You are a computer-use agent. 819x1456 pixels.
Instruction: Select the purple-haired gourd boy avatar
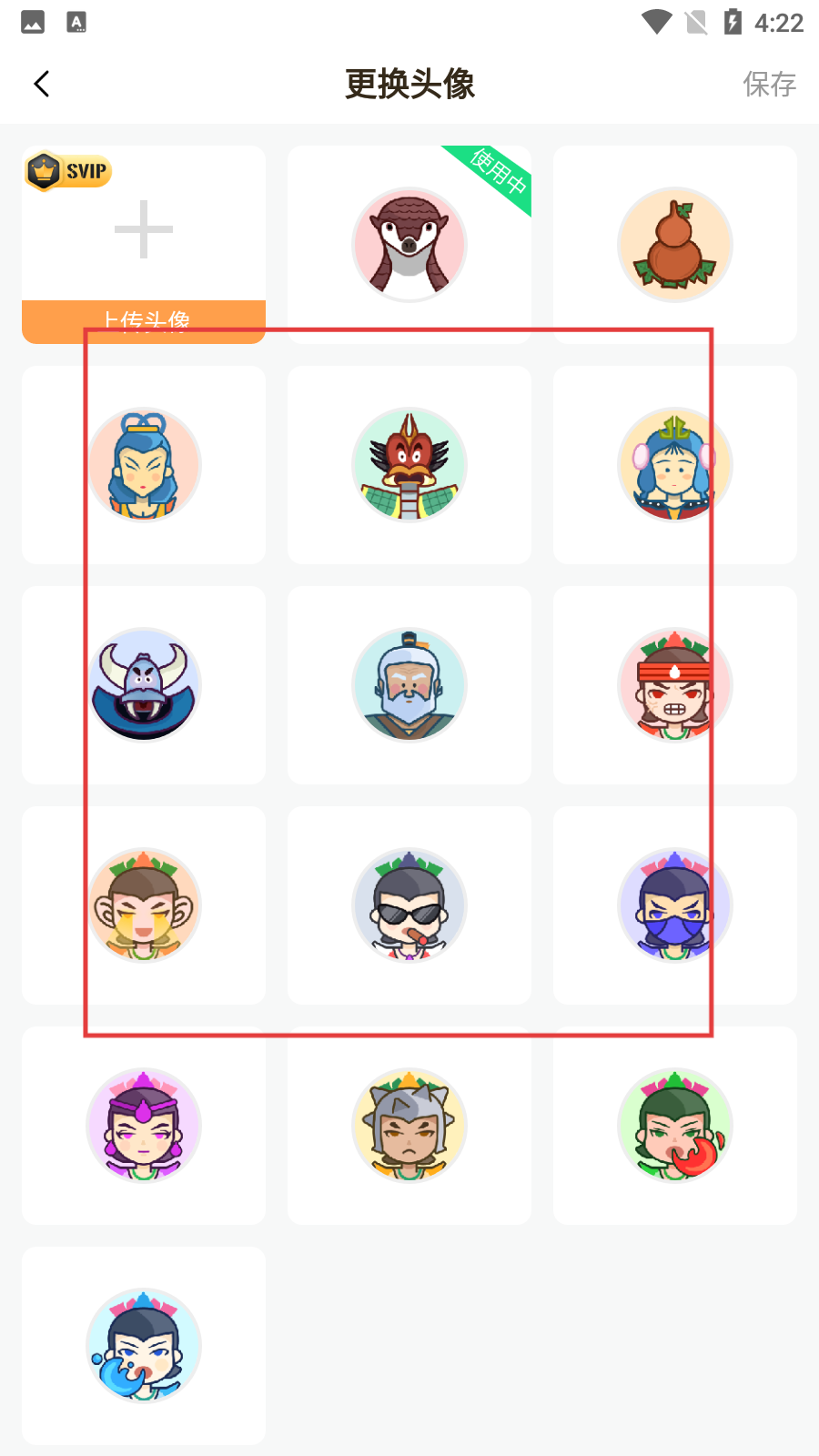click(x=144, y=1126)
